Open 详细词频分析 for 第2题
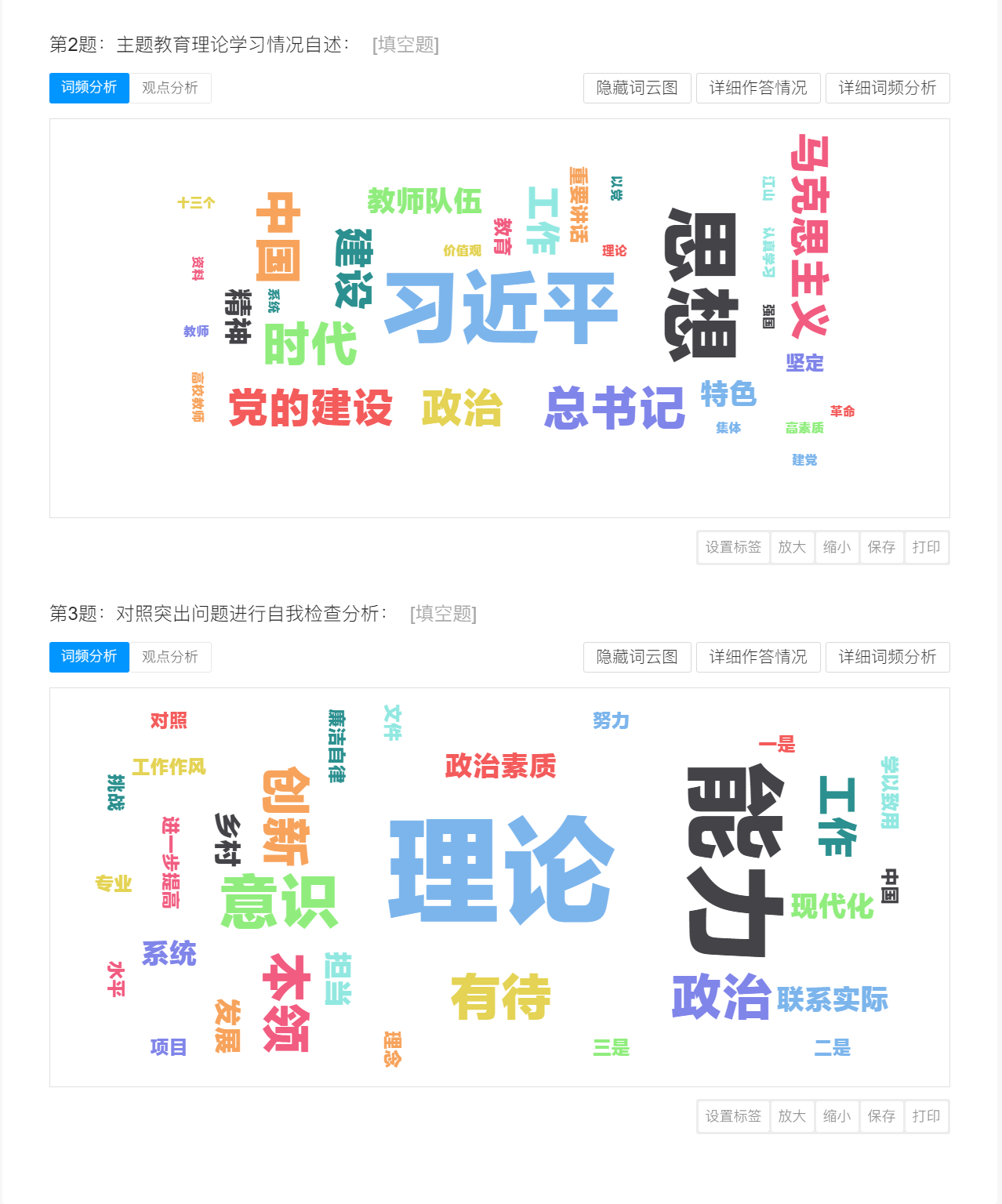The height and width of the screenshot is (1204, 1002). click(x=887, y=88)
